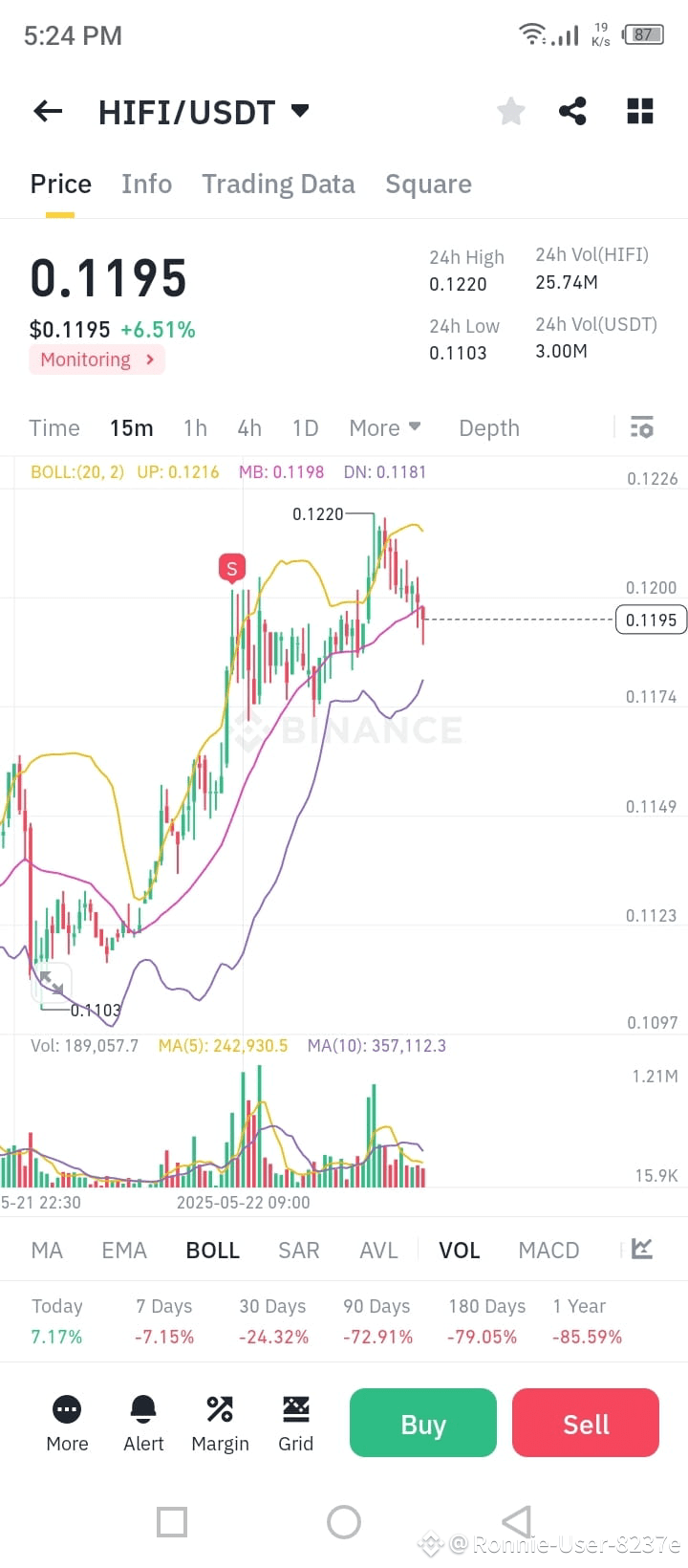The height and width of the screenshot is (1568, 688).
Task: Expand chart to fullscreen with arrows icon
Action: 52,984
